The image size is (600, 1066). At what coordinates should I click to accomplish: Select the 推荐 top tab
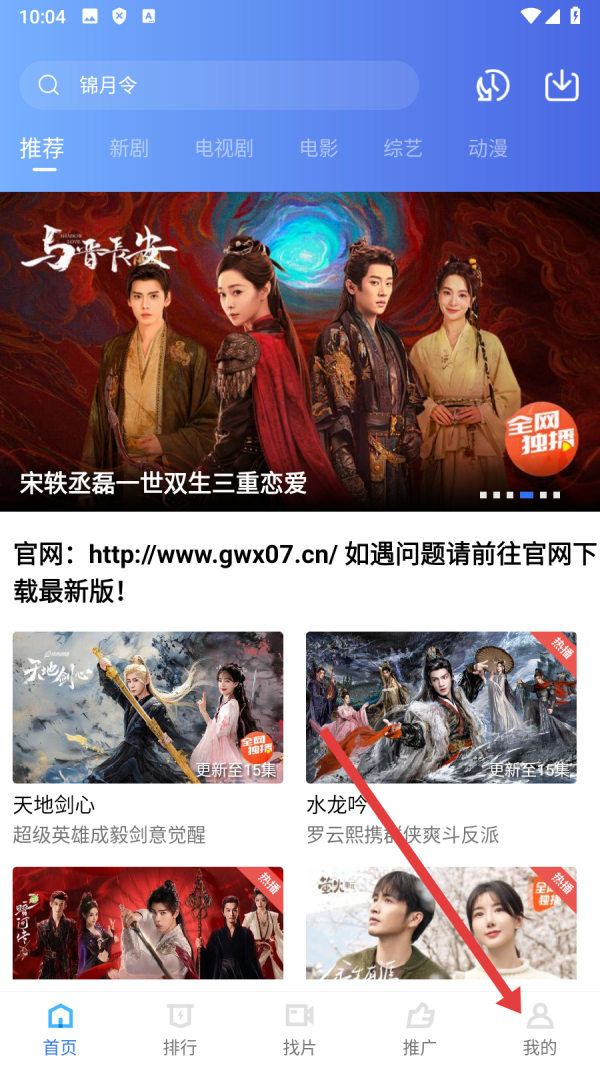click(x=42, y=149)
